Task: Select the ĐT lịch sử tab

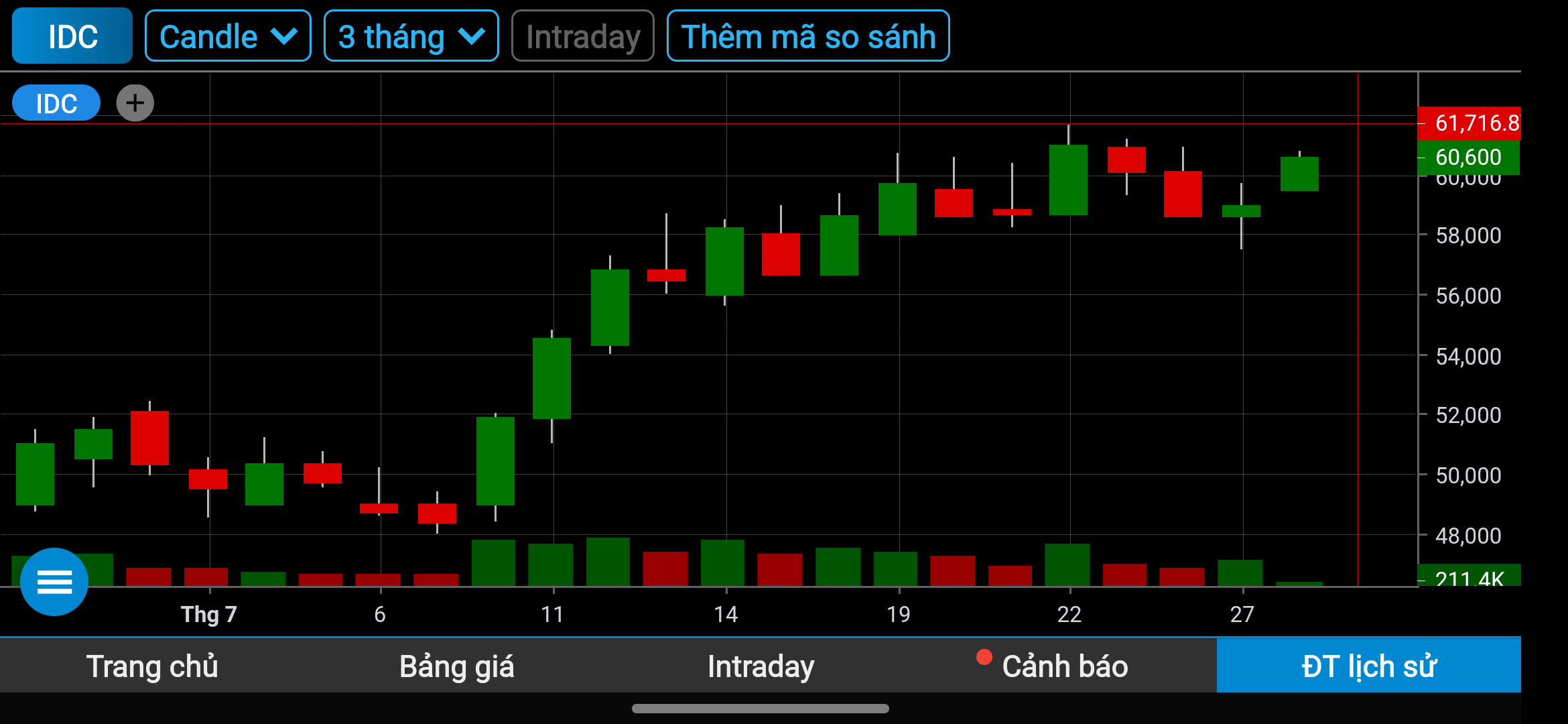Action: [x=1368, y=666]
